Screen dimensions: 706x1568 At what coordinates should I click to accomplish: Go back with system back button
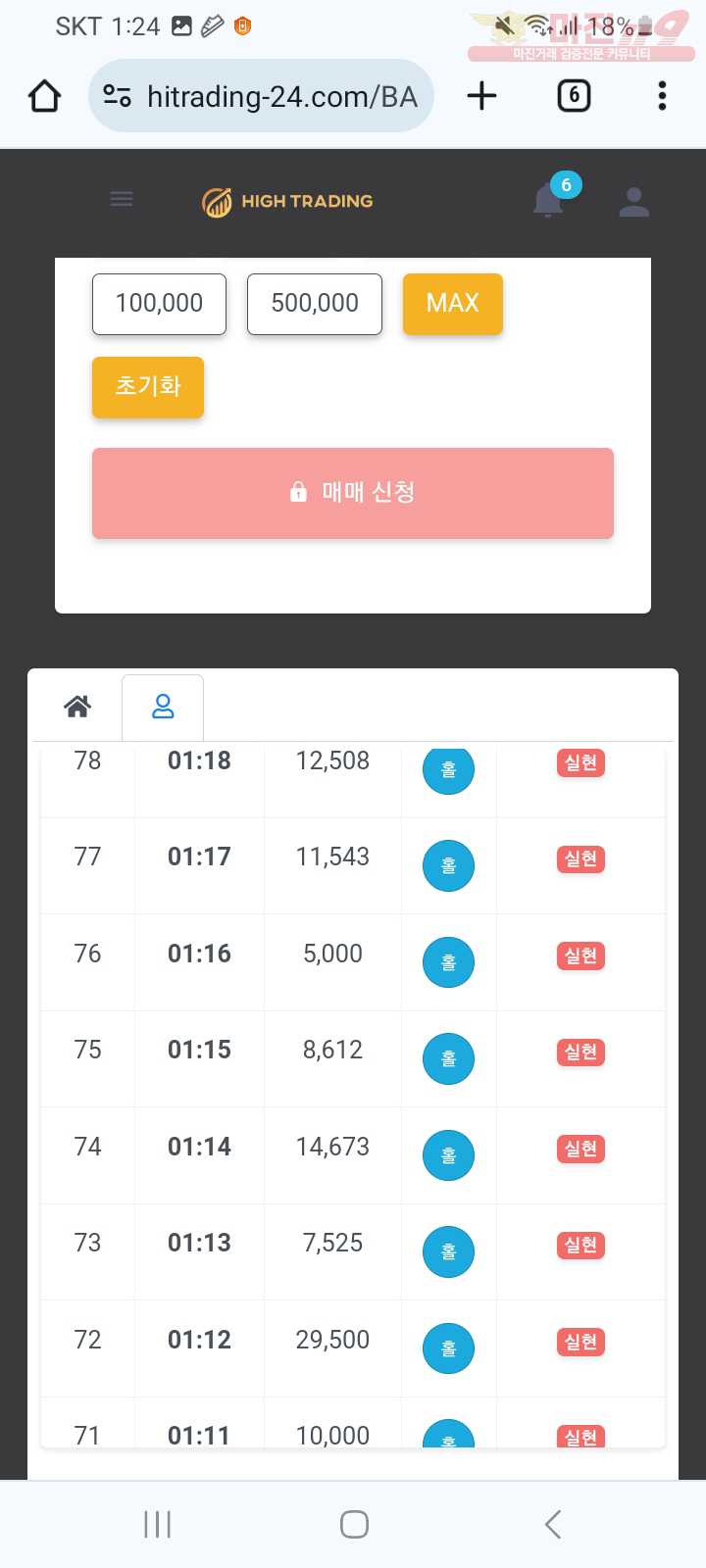553,1524
